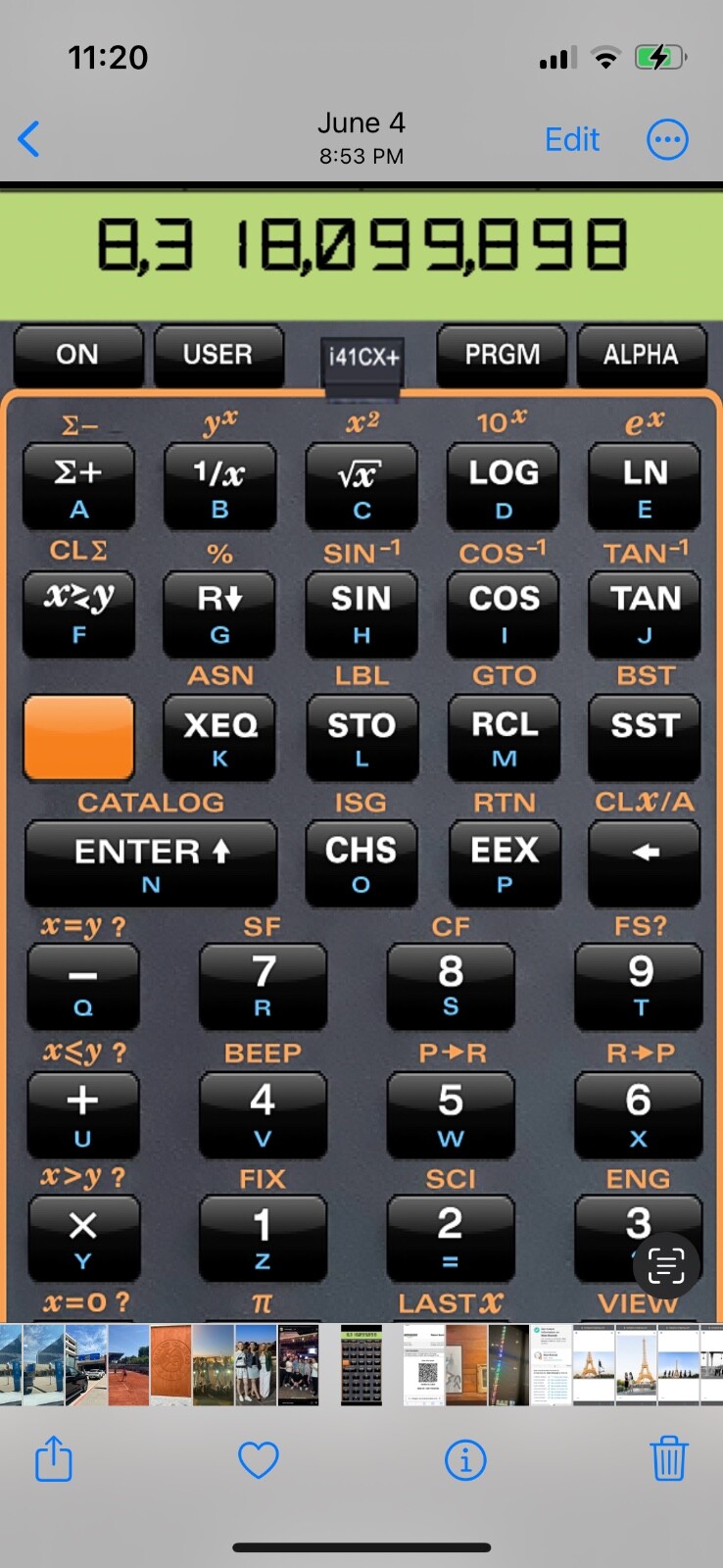Share this photo

point(54,1459)
